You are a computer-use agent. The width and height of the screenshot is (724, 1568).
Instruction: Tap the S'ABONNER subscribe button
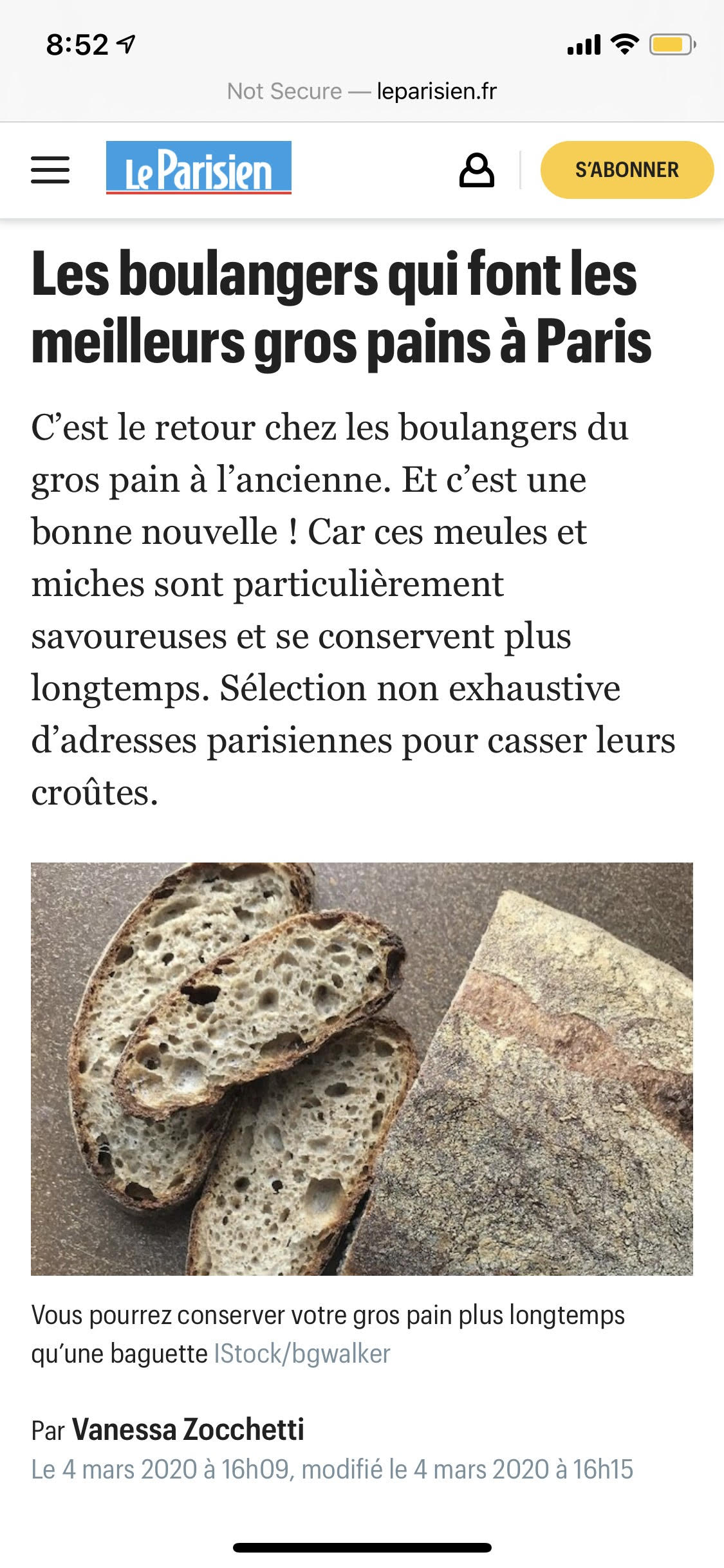pyautogui.click(x=626, y=170)
